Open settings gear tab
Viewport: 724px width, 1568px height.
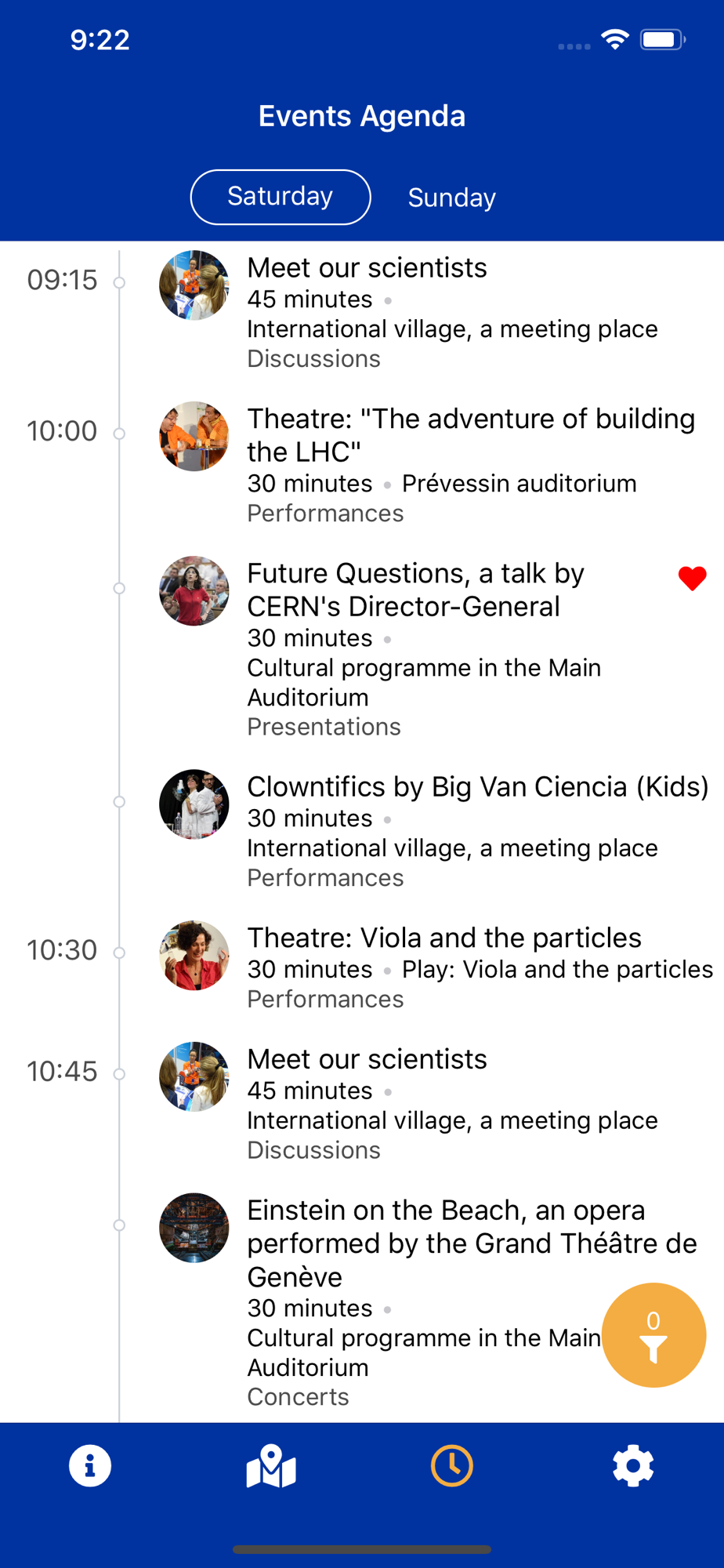click(633, 1466)
